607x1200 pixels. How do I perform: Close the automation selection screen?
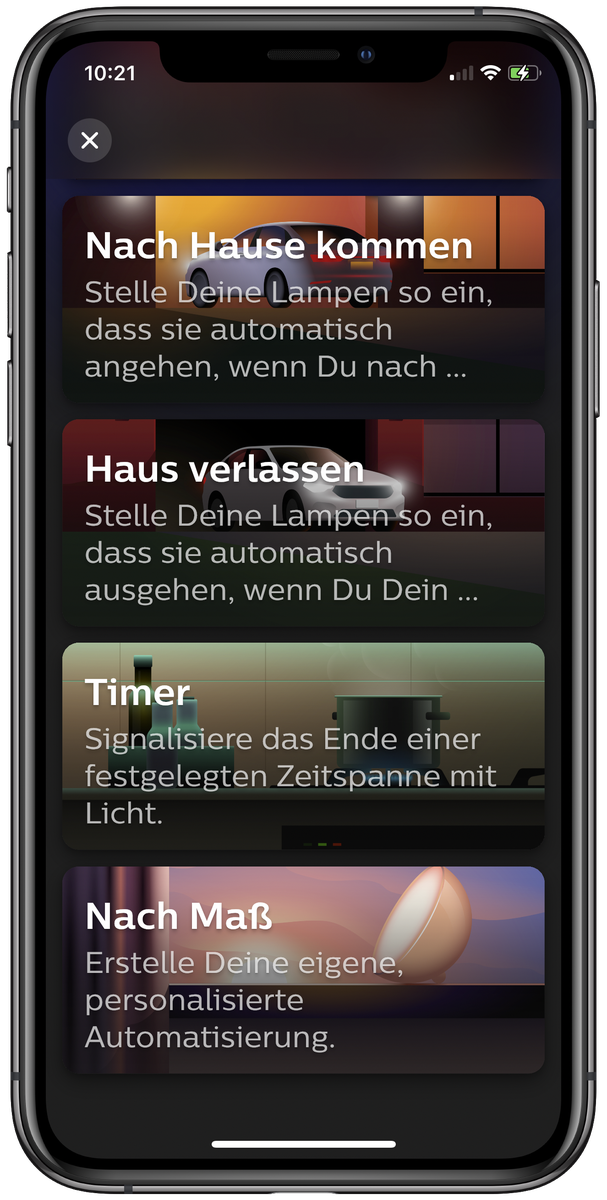tap(90, 141)
